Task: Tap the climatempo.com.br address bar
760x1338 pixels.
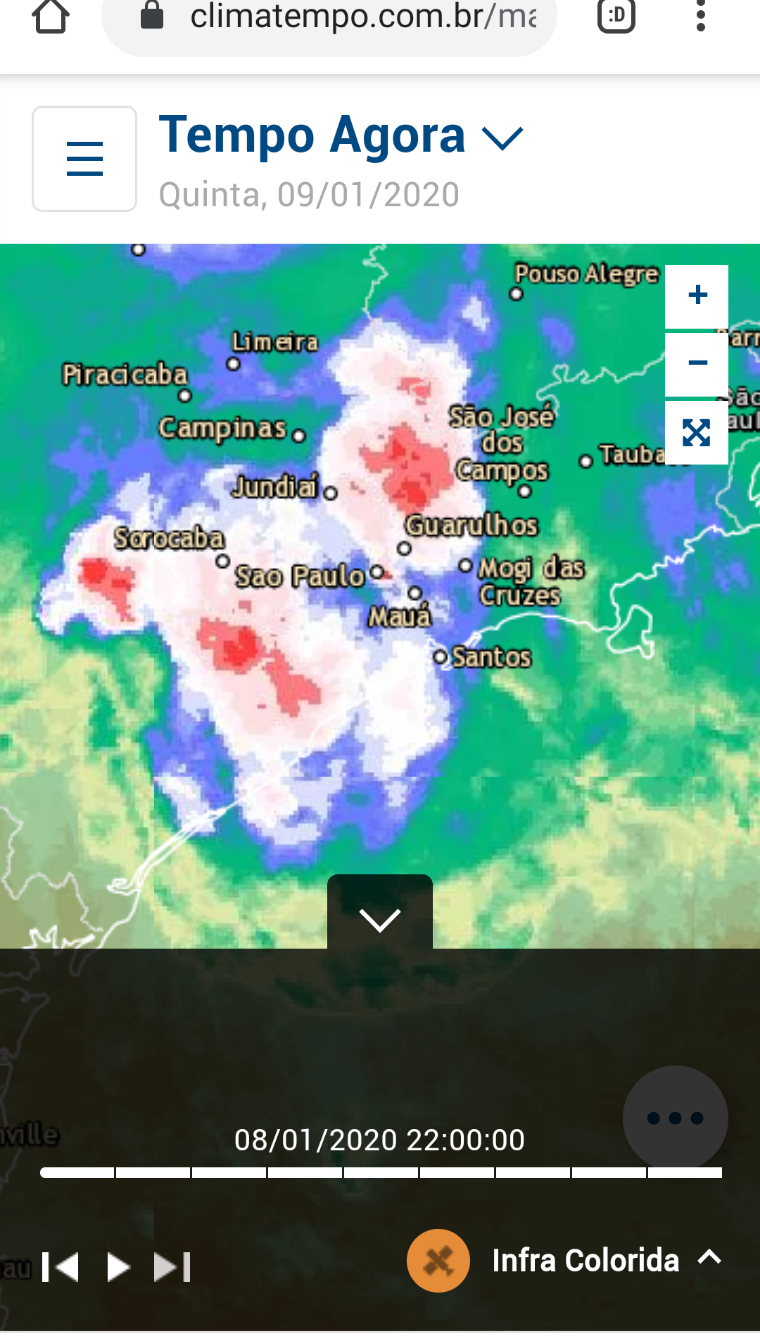Action: 330,18
